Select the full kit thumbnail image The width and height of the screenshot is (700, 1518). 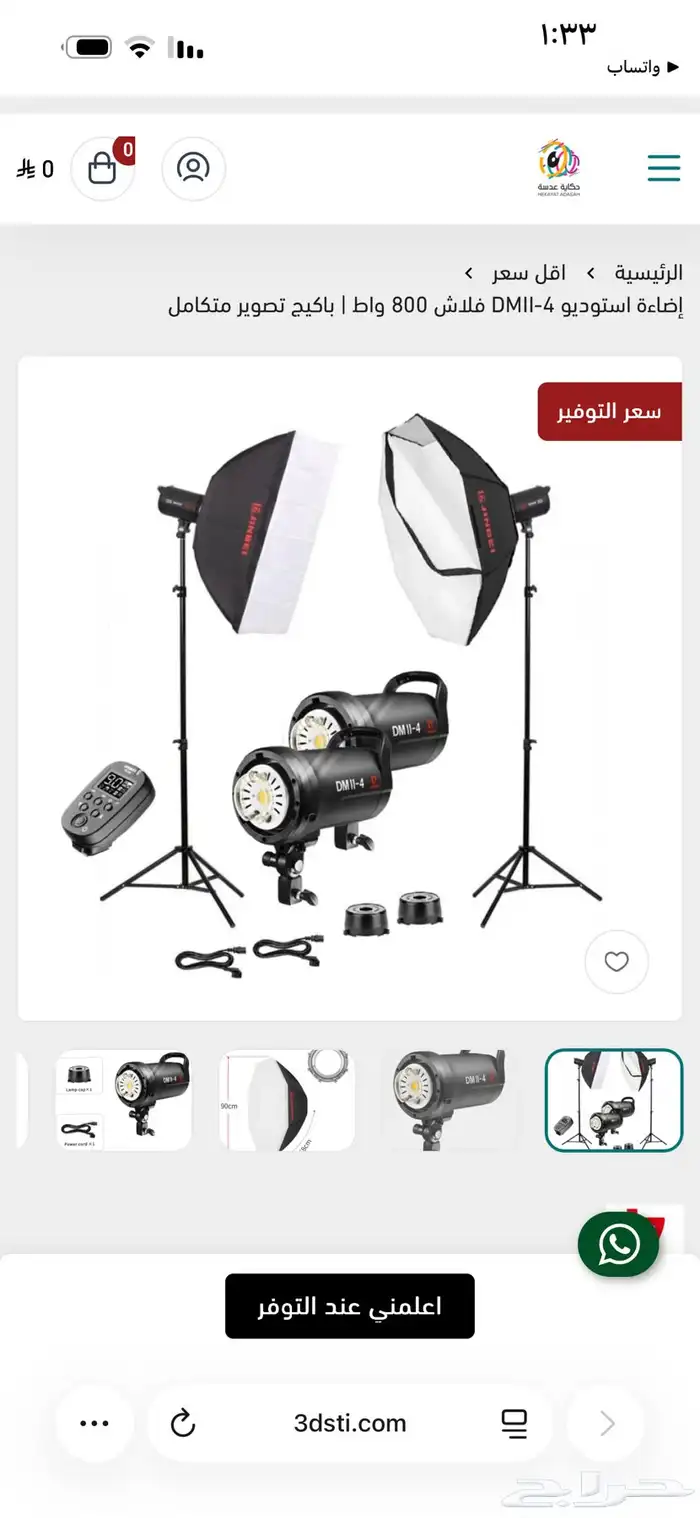614,1100
